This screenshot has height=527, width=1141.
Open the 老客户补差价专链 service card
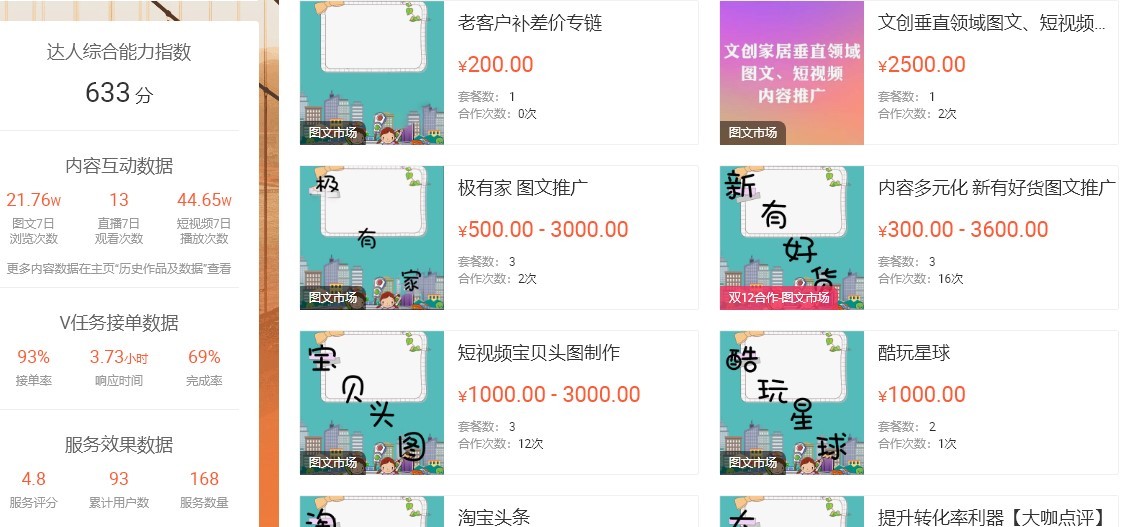point(530,23)
